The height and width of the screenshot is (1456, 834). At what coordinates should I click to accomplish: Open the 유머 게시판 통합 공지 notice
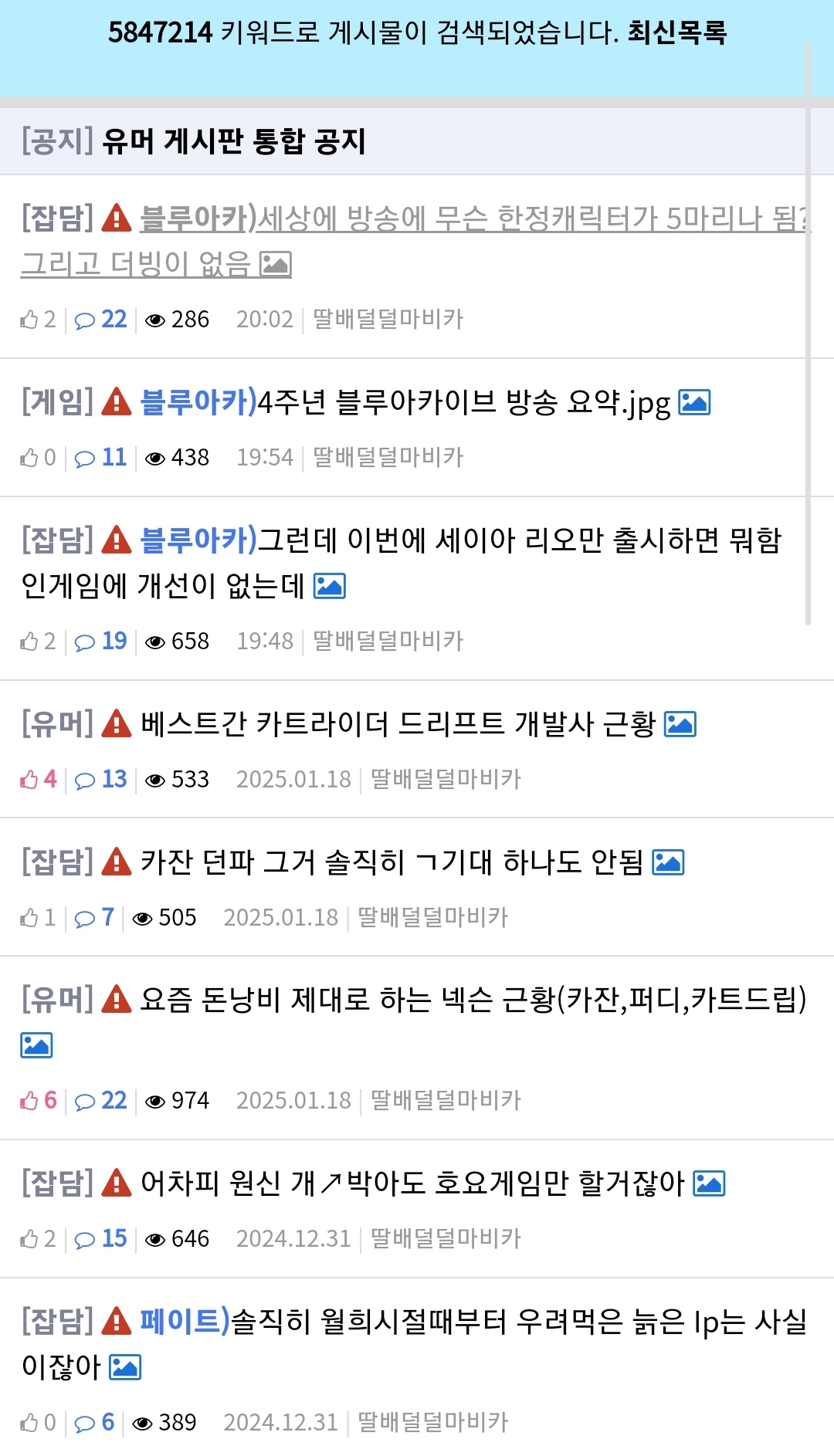click(233, 141)
